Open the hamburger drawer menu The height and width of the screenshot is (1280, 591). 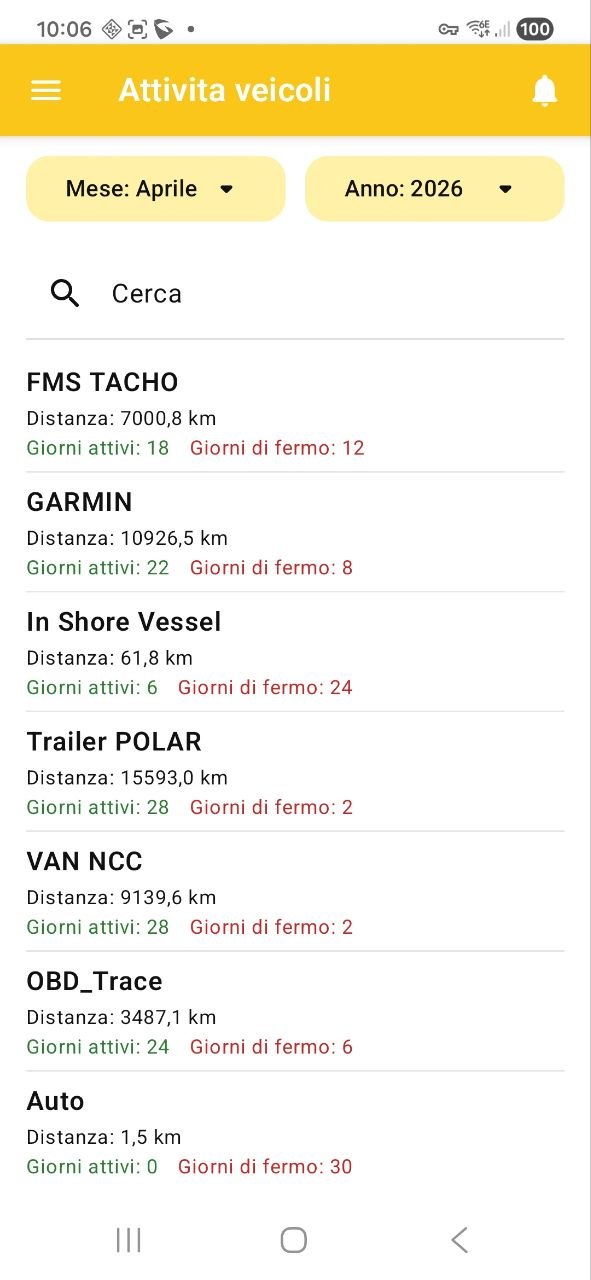point(46,91)
